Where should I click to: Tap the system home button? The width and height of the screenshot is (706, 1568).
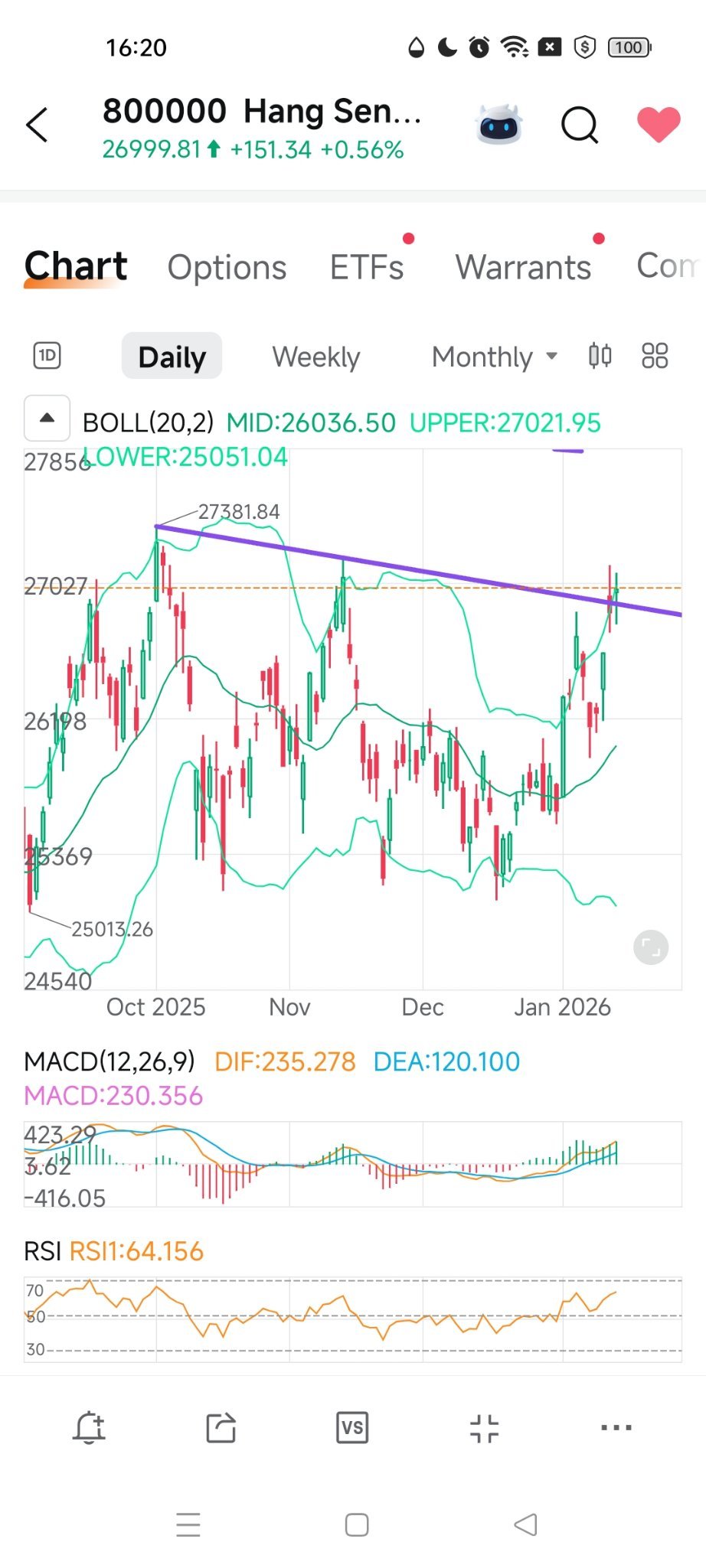(357, 1524)
